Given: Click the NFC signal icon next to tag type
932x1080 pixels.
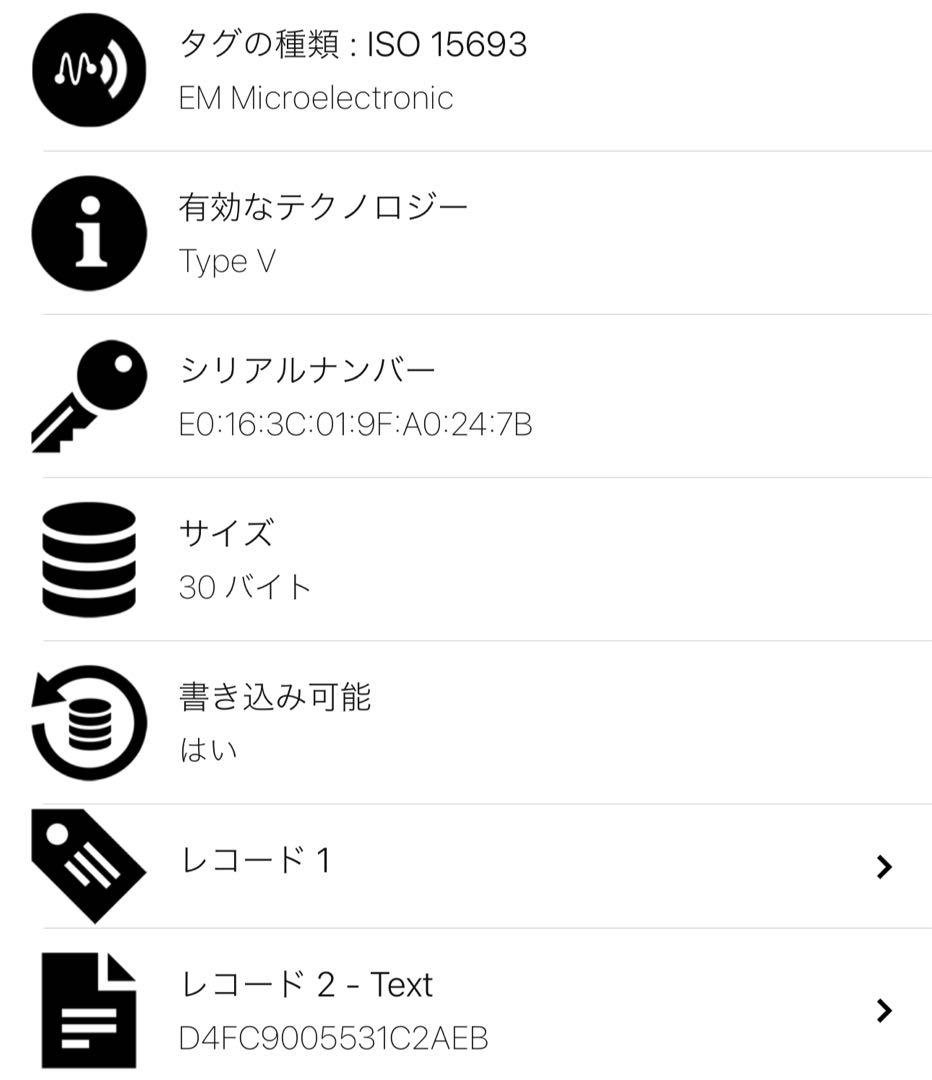Looking at the screenshot, I should click(x=88, y=70).
